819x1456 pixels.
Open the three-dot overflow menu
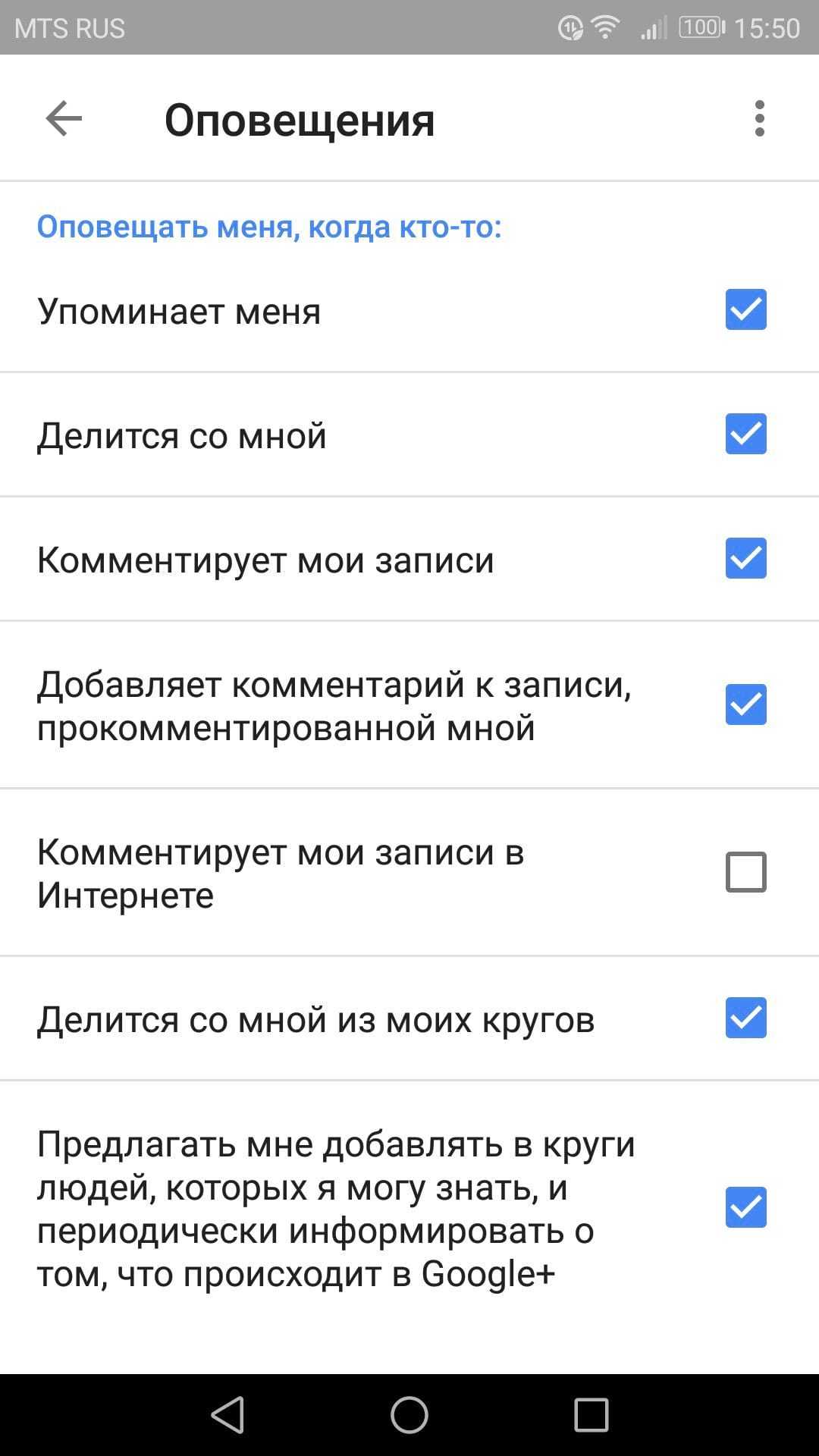coord(759,119)
